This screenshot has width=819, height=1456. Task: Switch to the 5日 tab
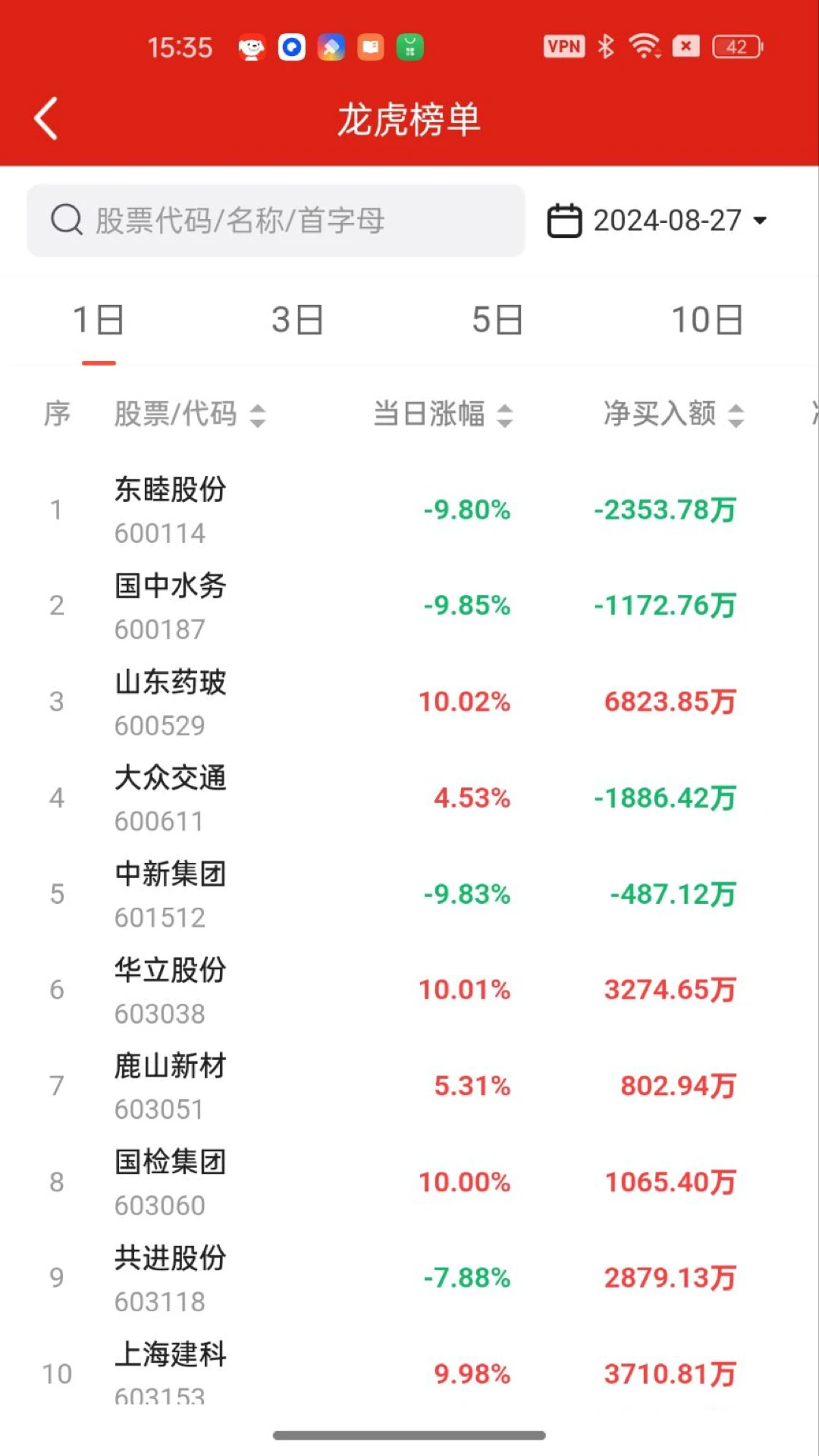497,320
